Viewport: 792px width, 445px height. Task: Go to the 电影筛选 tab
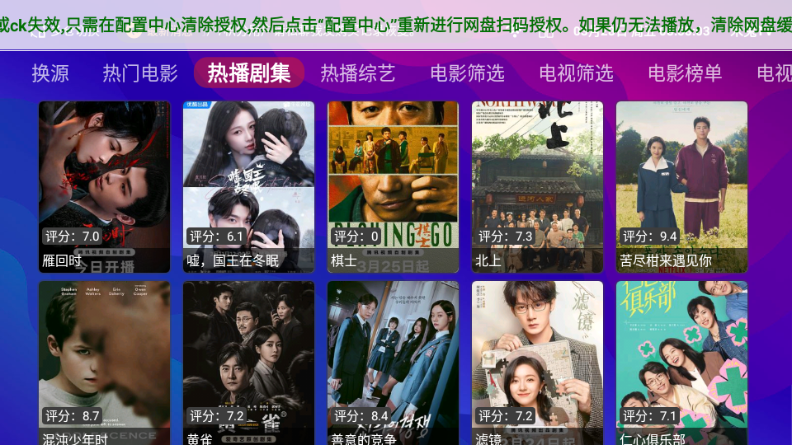(x=467, y=73)
